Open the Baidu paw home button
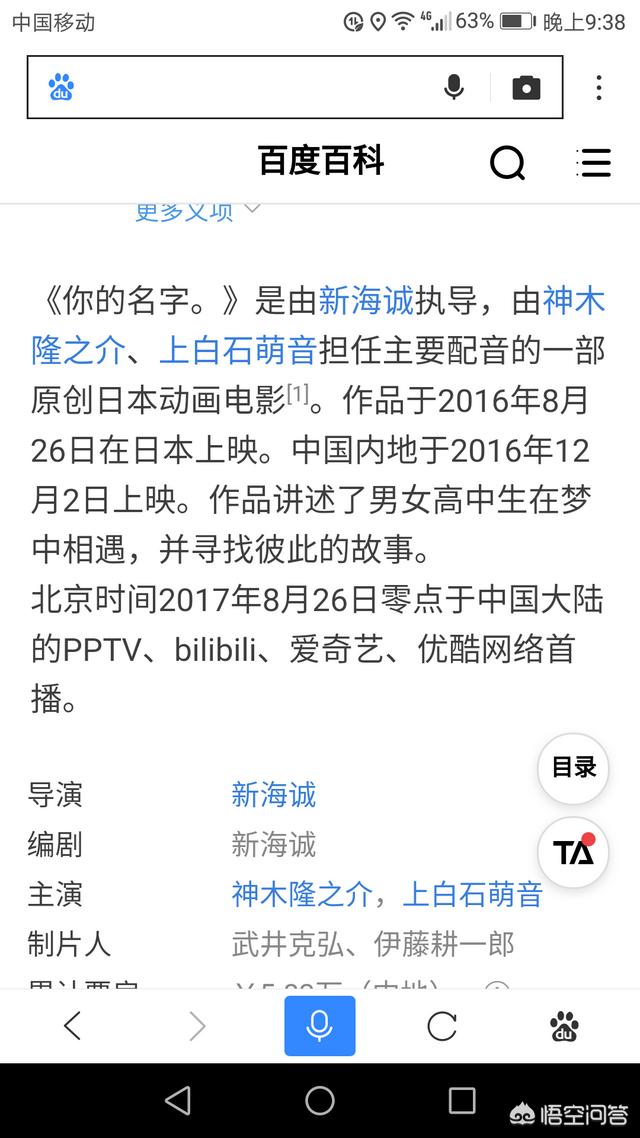 click(564, 1026)
